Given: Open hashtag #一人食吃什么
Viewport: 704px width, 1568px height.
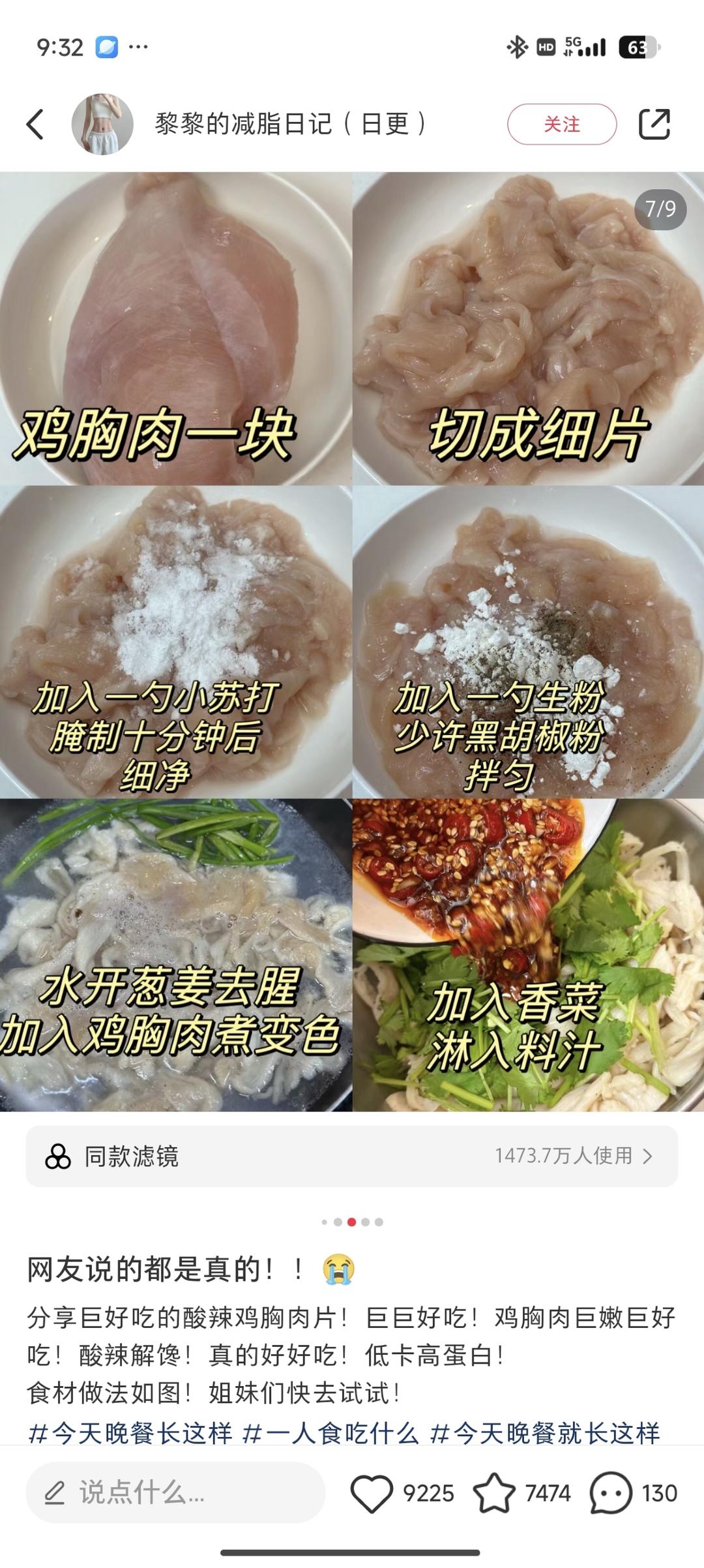Looking at the screenshot, I should click(330, 1433).
